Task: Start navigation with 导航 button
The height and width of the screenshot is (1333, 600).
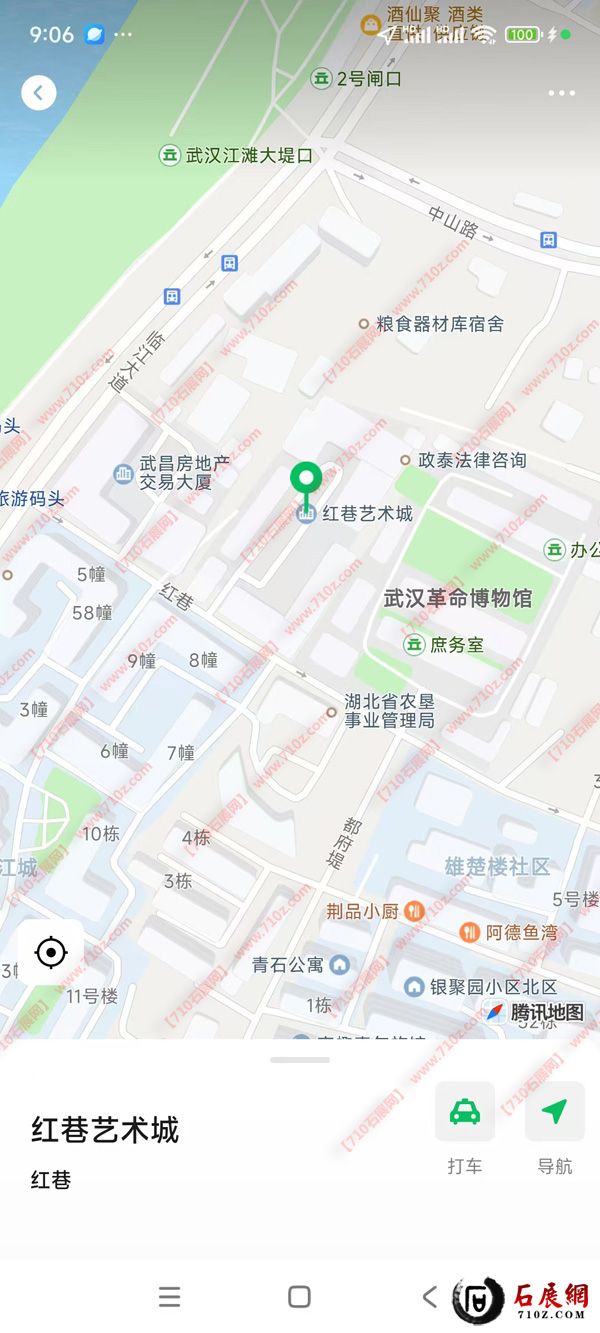Action: tap(554, 1112)
